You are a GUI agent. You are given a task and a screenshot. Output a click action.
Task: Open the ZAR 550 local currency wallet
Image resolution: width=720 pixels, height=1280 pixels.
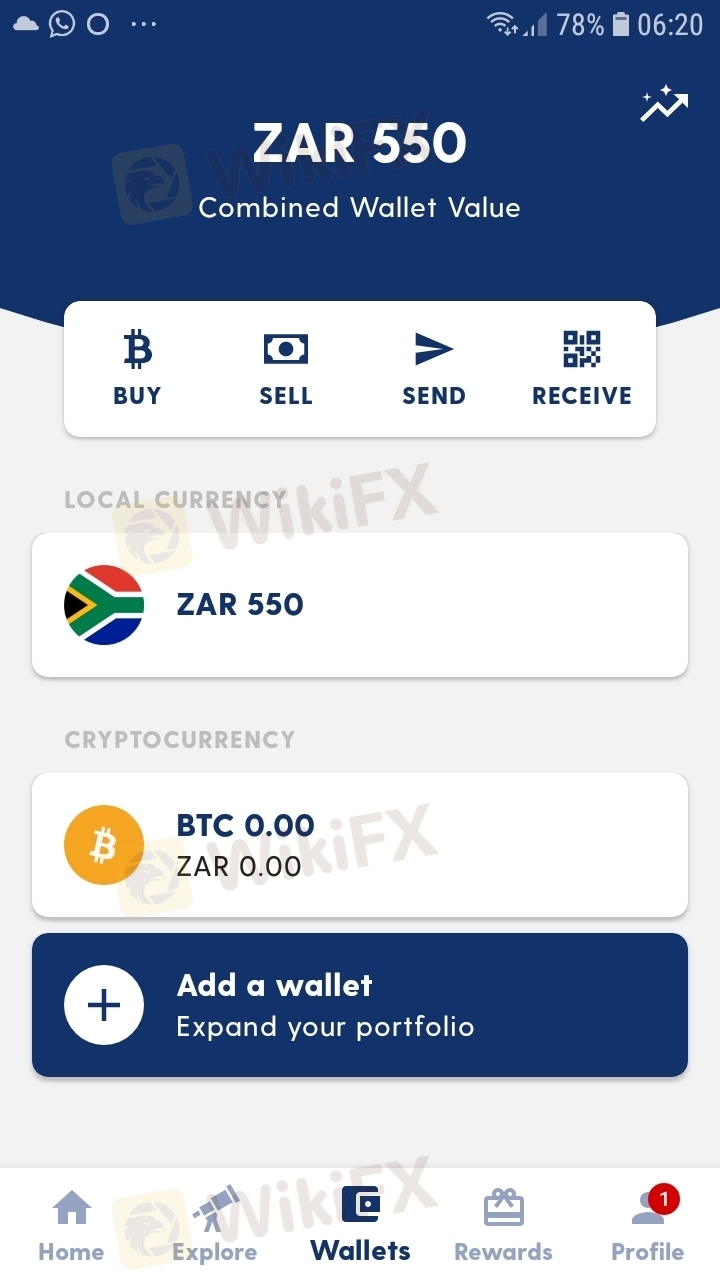360,605
